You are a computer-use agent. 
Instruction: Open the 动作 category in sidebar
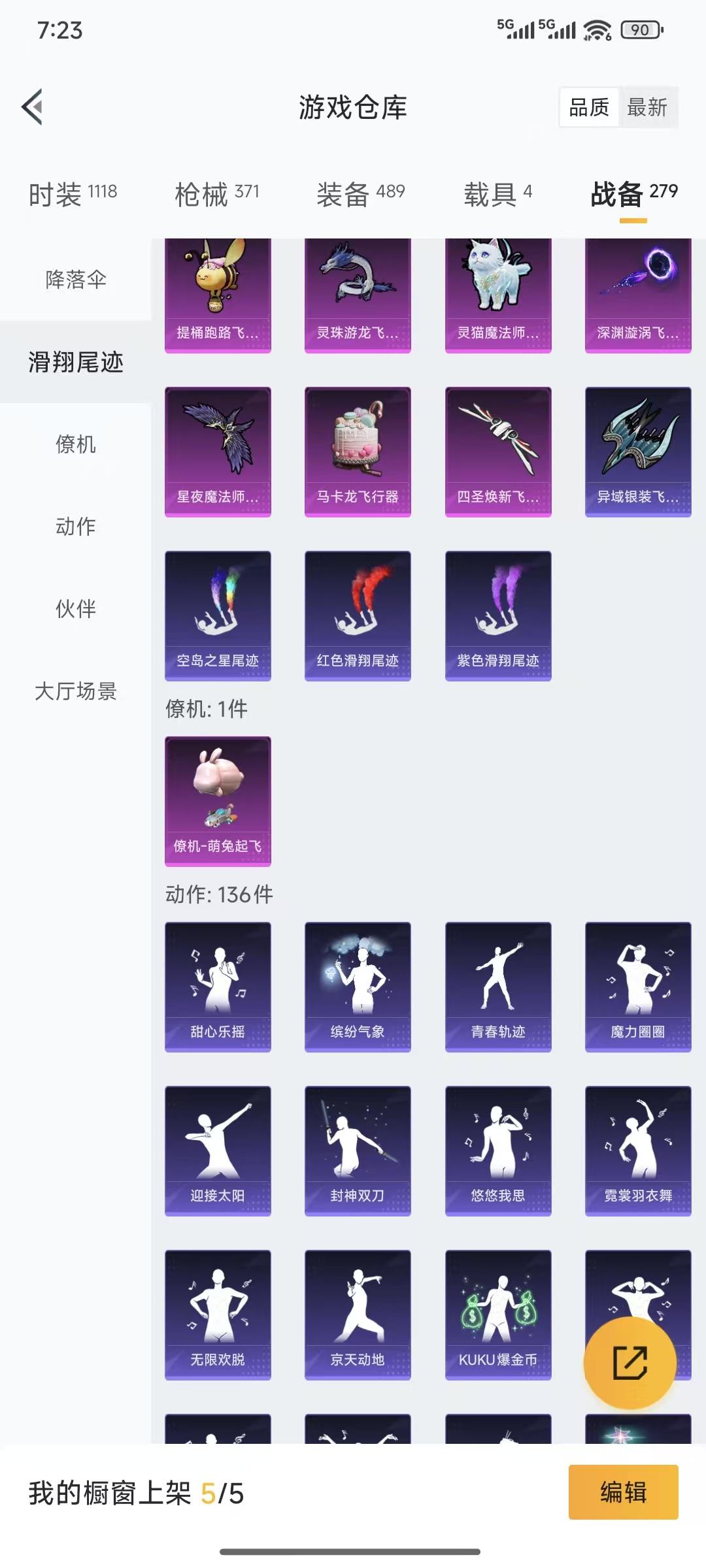tap(75, 527)
